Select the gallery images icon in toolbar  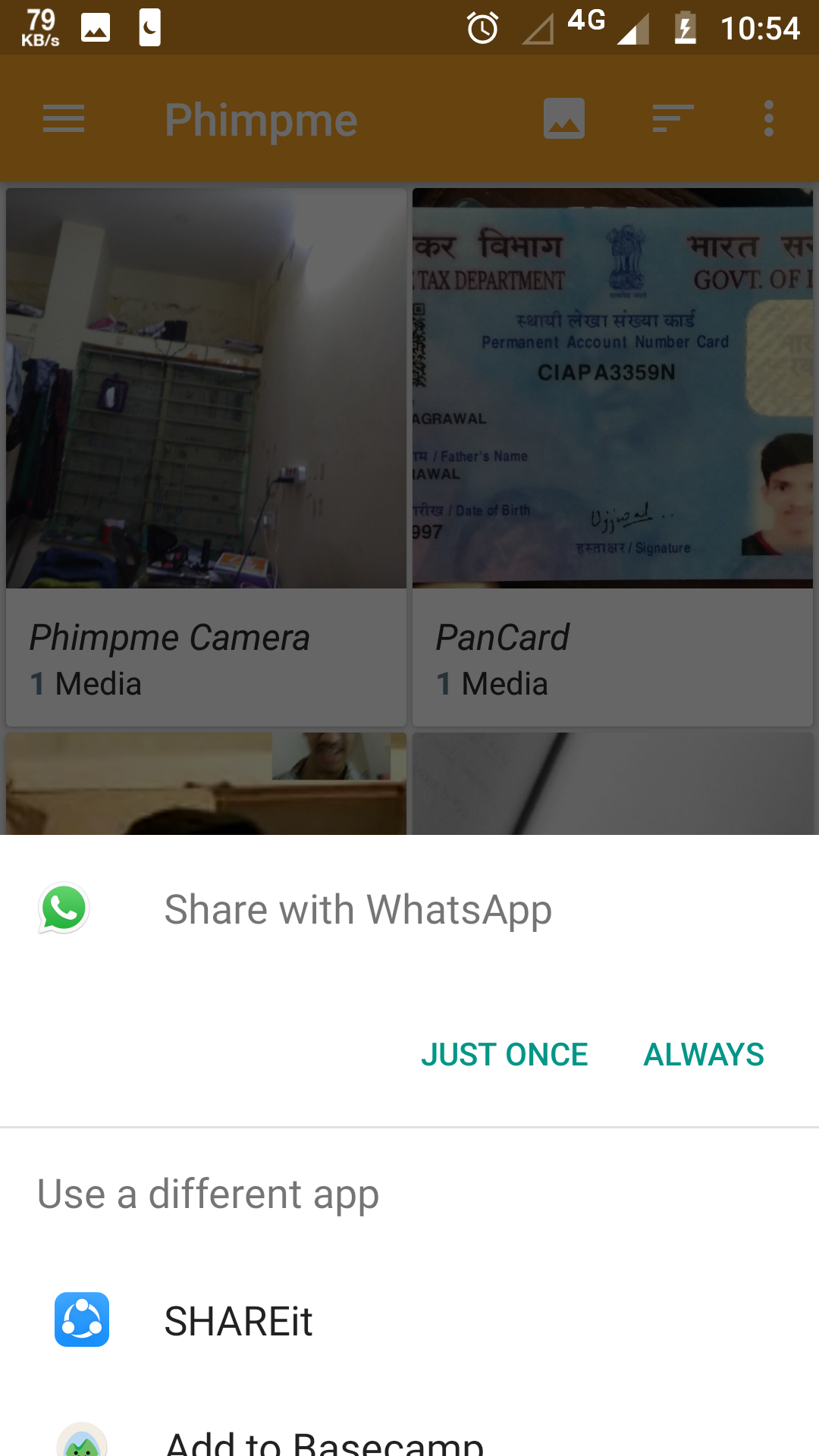tap(564, 118)
